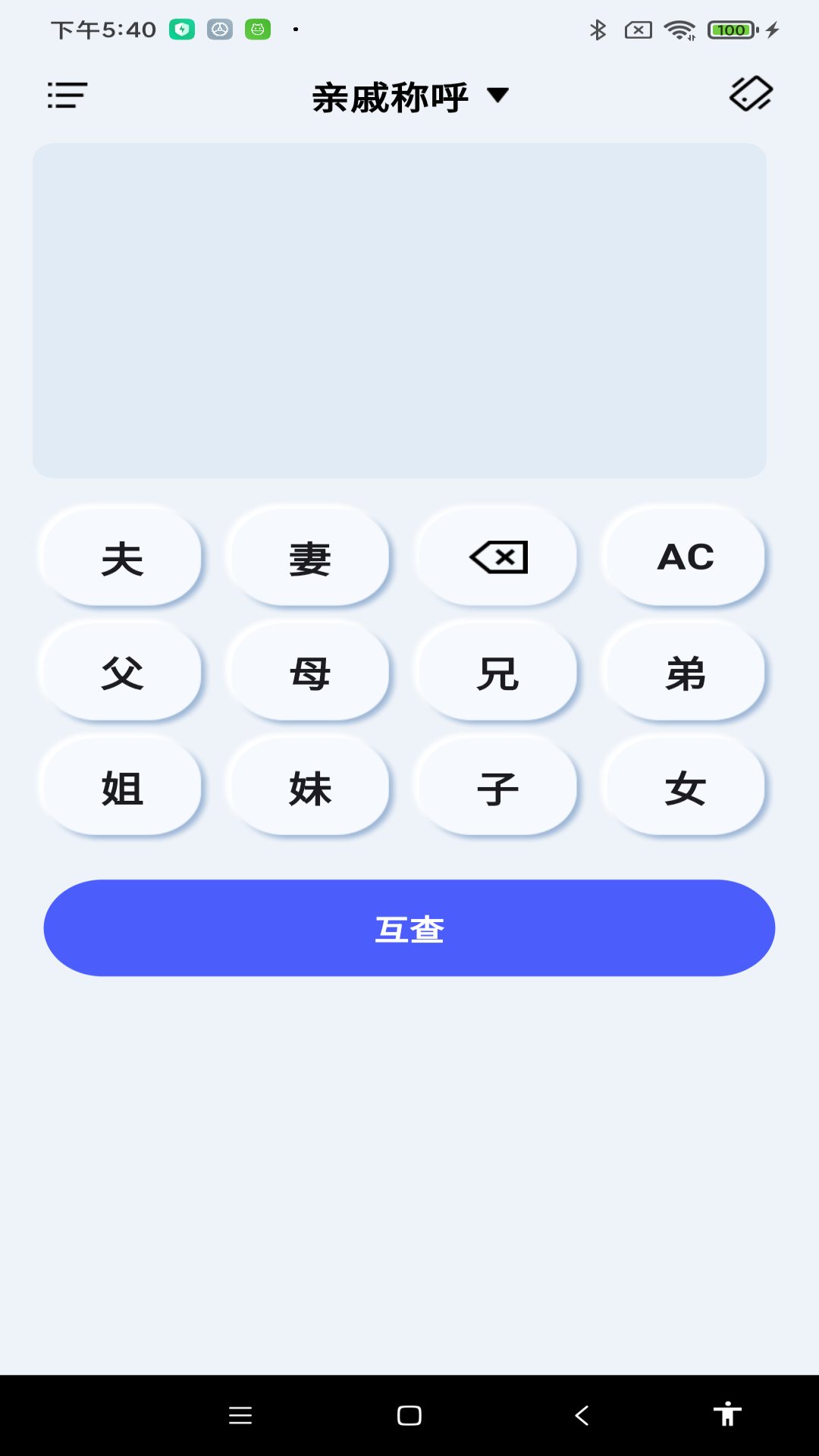Tap the 女 (daughter) key
This screenshot has width=819, height=1456.
point(683,787)
